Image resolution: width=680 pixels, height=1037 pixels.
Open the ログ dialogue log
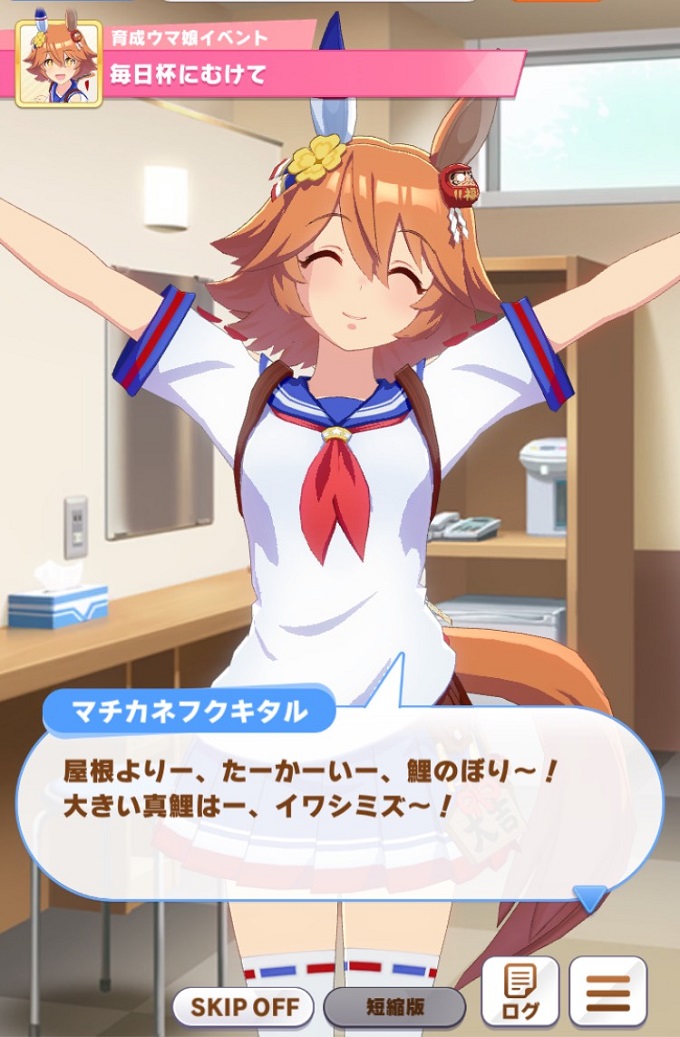point(519,991)
